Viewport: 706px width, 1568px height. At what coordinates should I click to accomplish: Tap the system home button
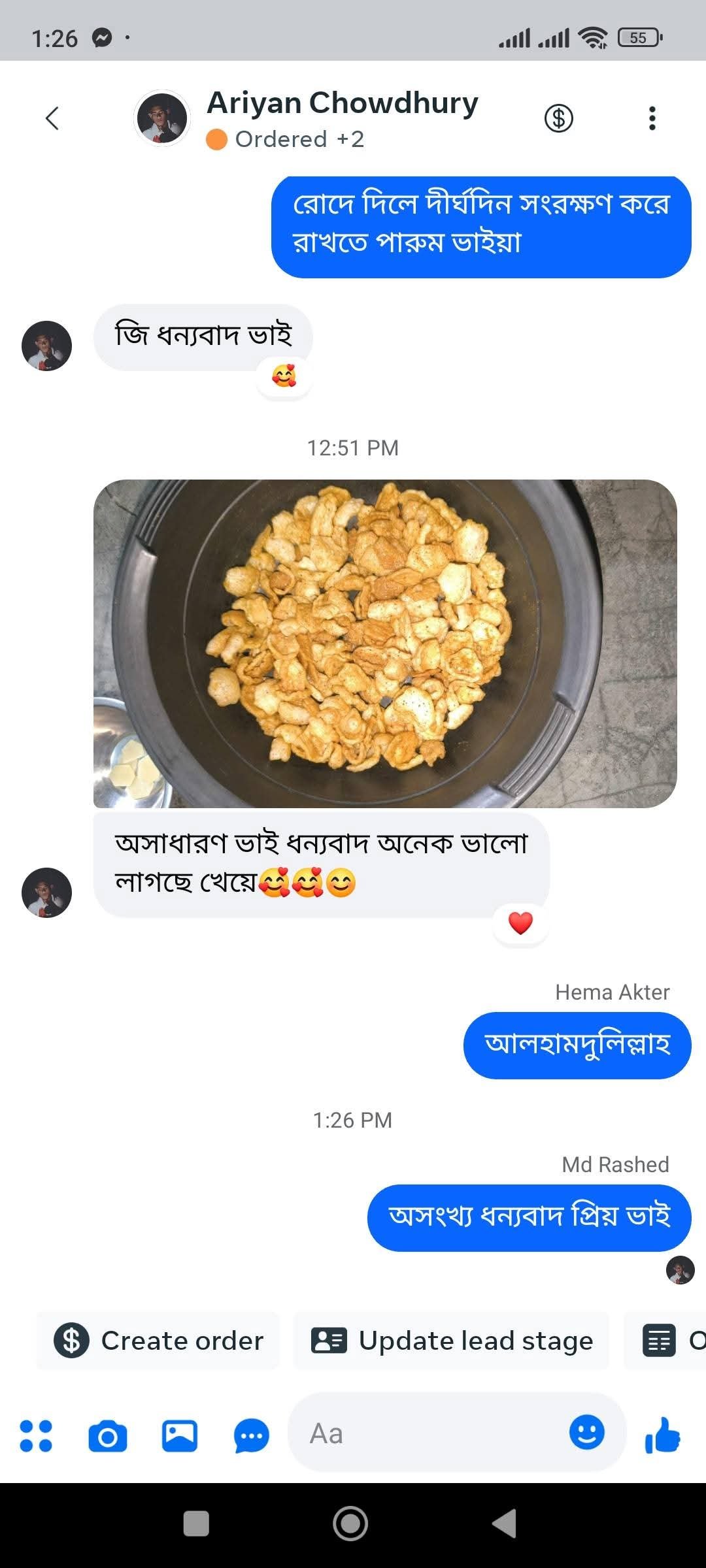pyautogui.click(x=351, y=1523)
